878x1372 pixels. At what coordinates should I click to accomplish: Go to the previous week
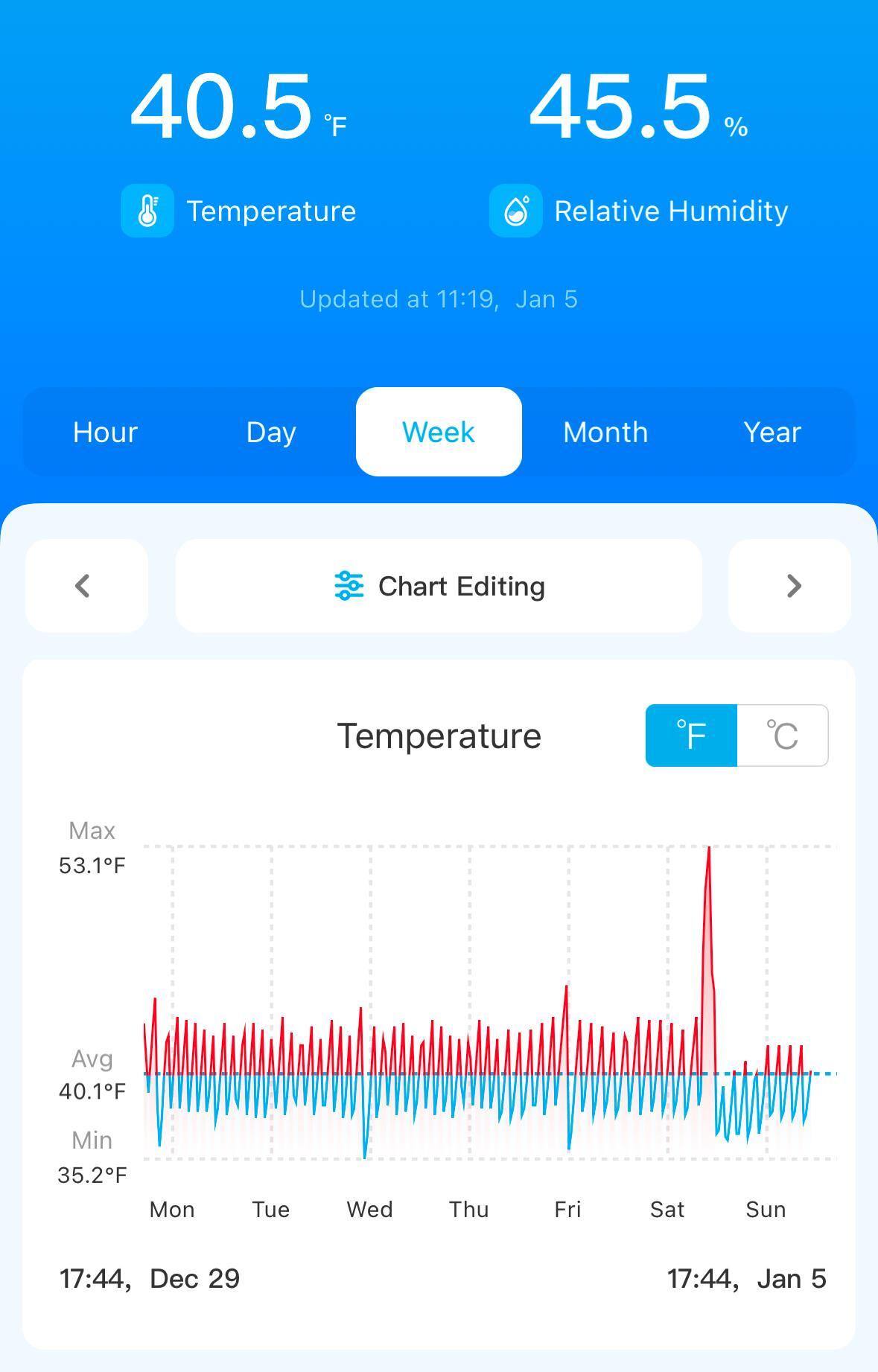point(86,586)
